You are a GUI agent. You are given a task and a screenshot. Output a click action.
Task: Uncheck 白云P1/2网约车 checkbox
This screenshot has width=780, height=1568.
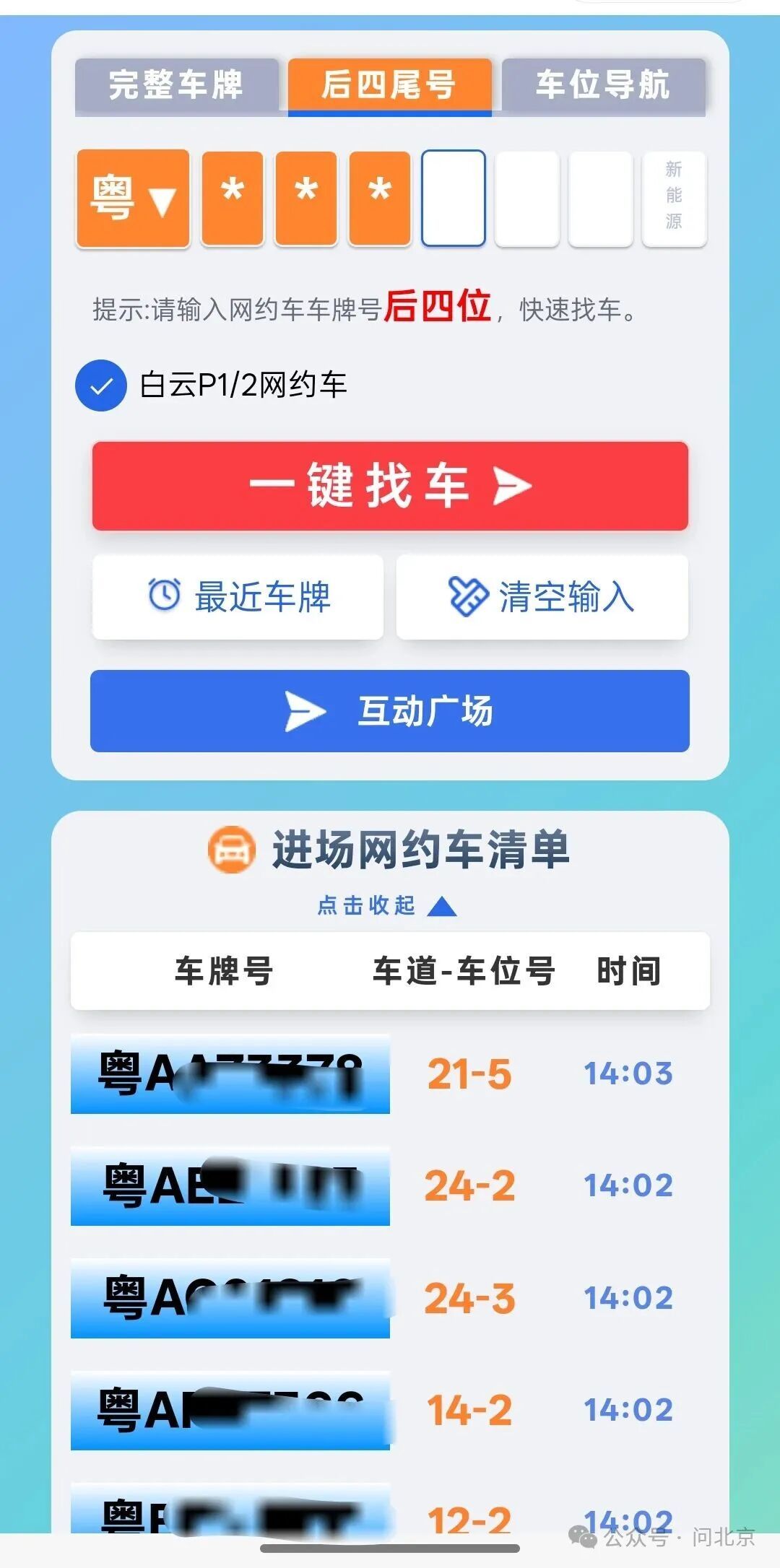pyautogui.click(x=101, y=386)
